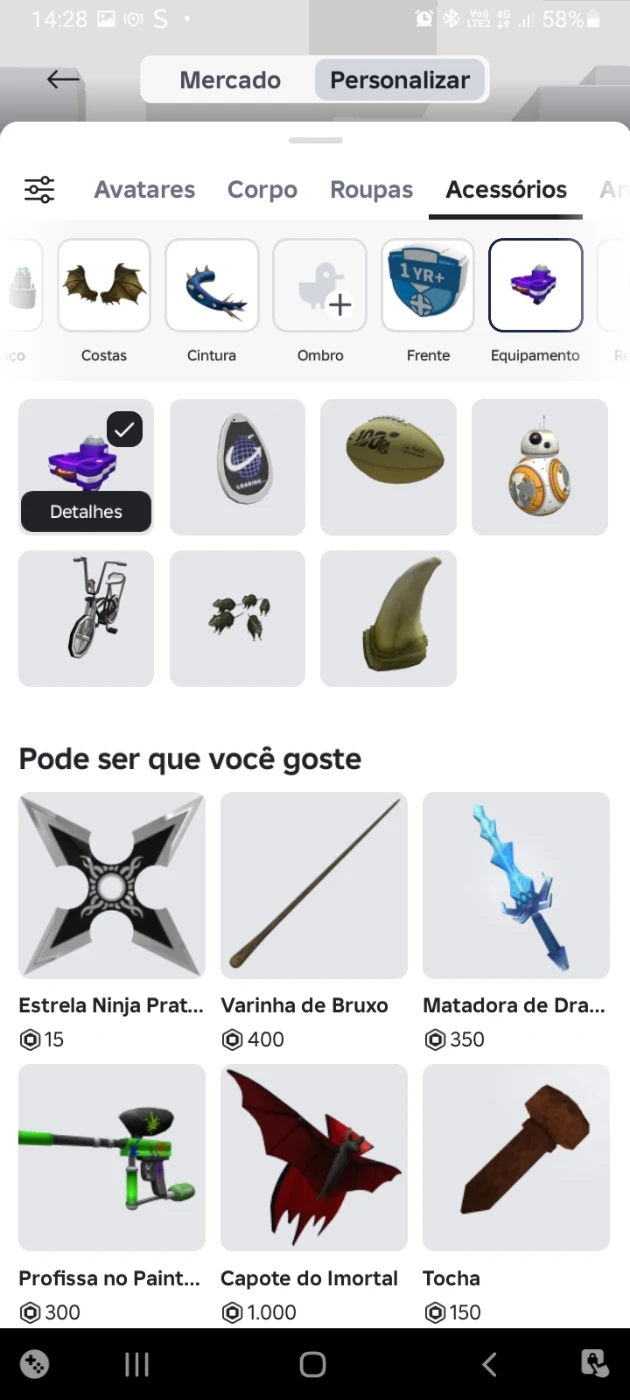Go back using the top arrow
Image resolution: width=630 pixels, height=1400 pixels.
pos(63,80)
